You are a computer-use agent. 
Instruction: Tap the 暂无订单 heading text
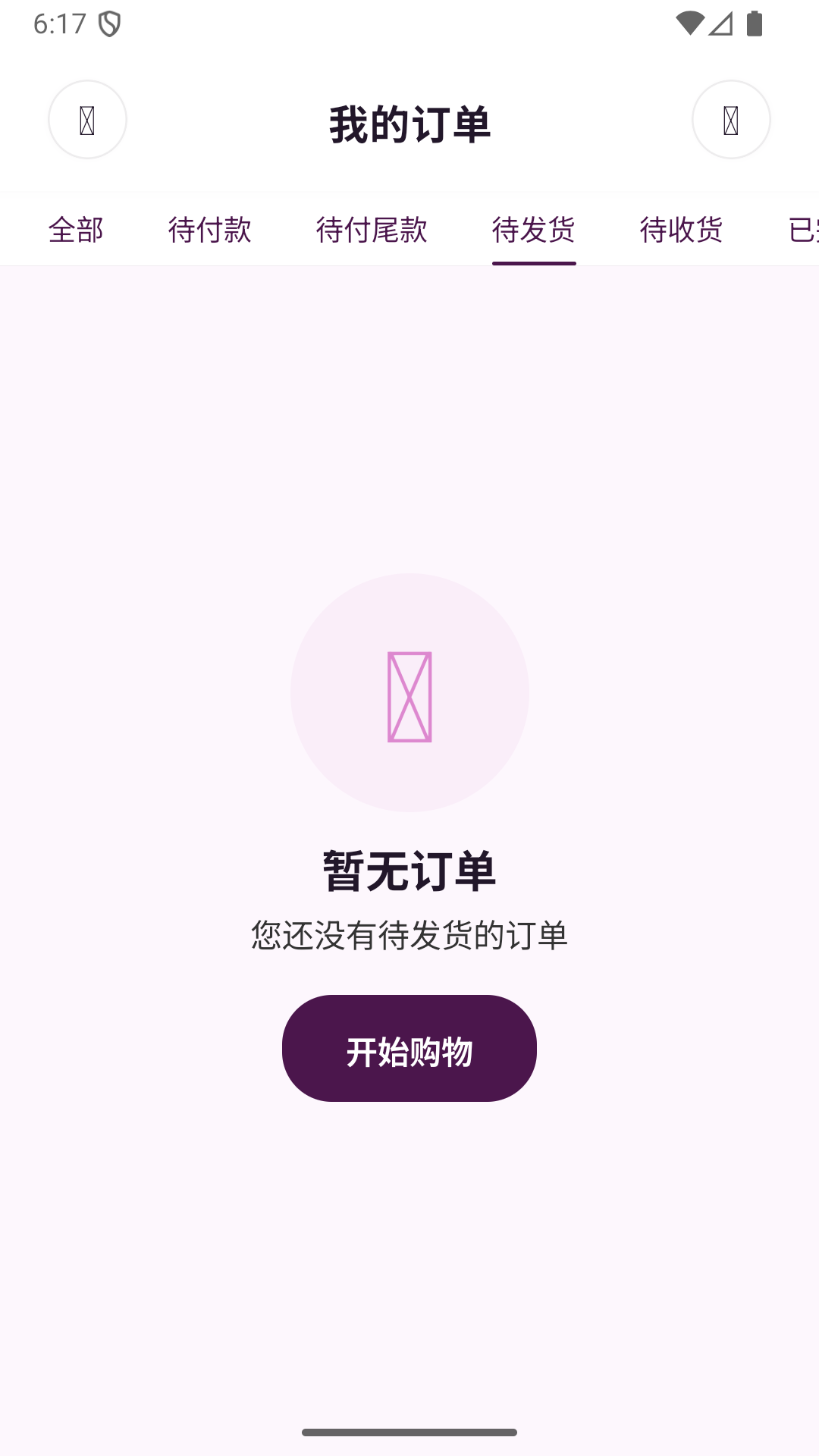pyautogui.click(x=409, y=871)
